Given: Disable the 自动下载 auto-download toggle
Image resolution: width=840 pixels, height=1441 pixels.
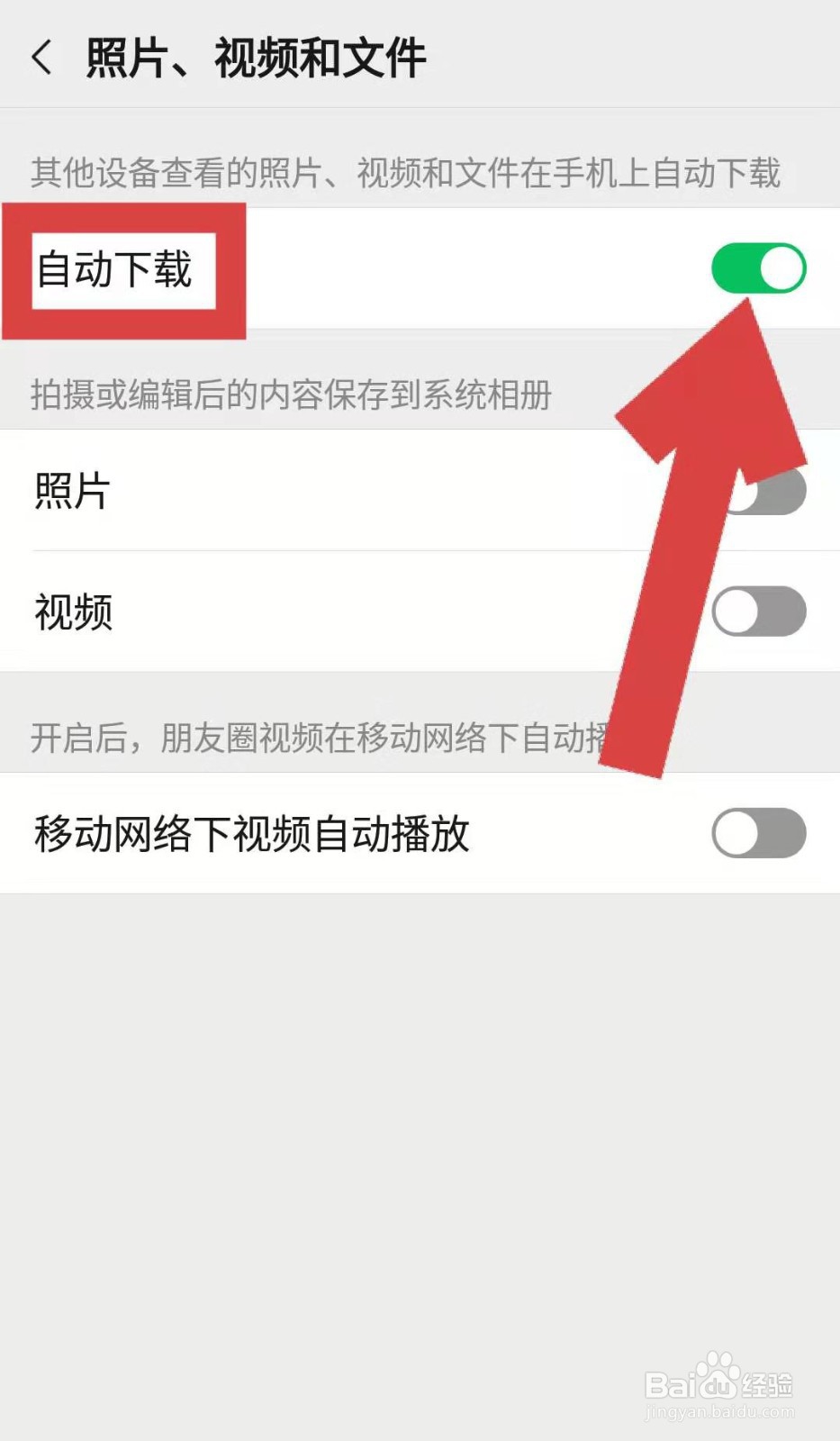Looking at the screenshot, I should click(x=757, y=268).
